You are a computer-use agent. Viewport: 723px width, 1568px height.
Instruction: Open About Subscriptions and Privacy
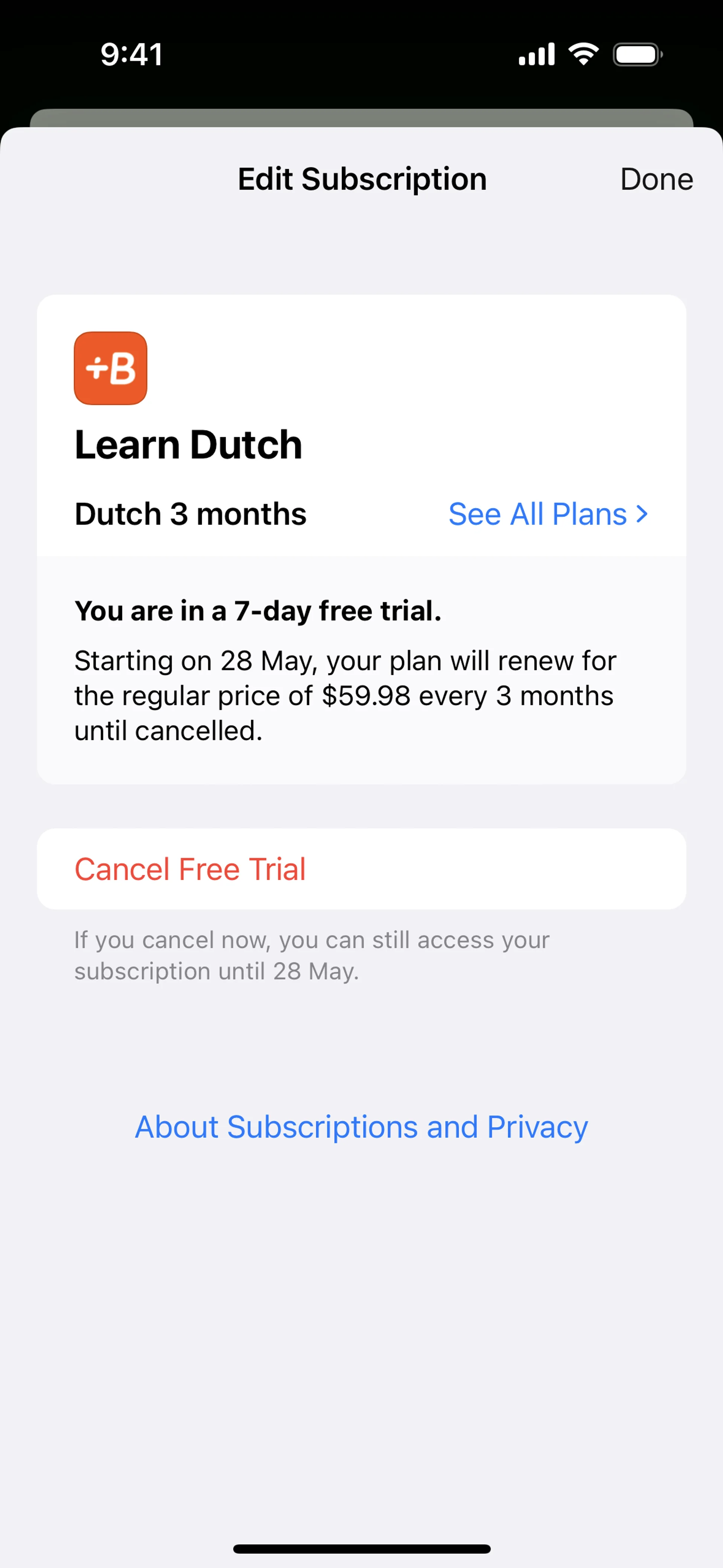(x=361, y=1127)
